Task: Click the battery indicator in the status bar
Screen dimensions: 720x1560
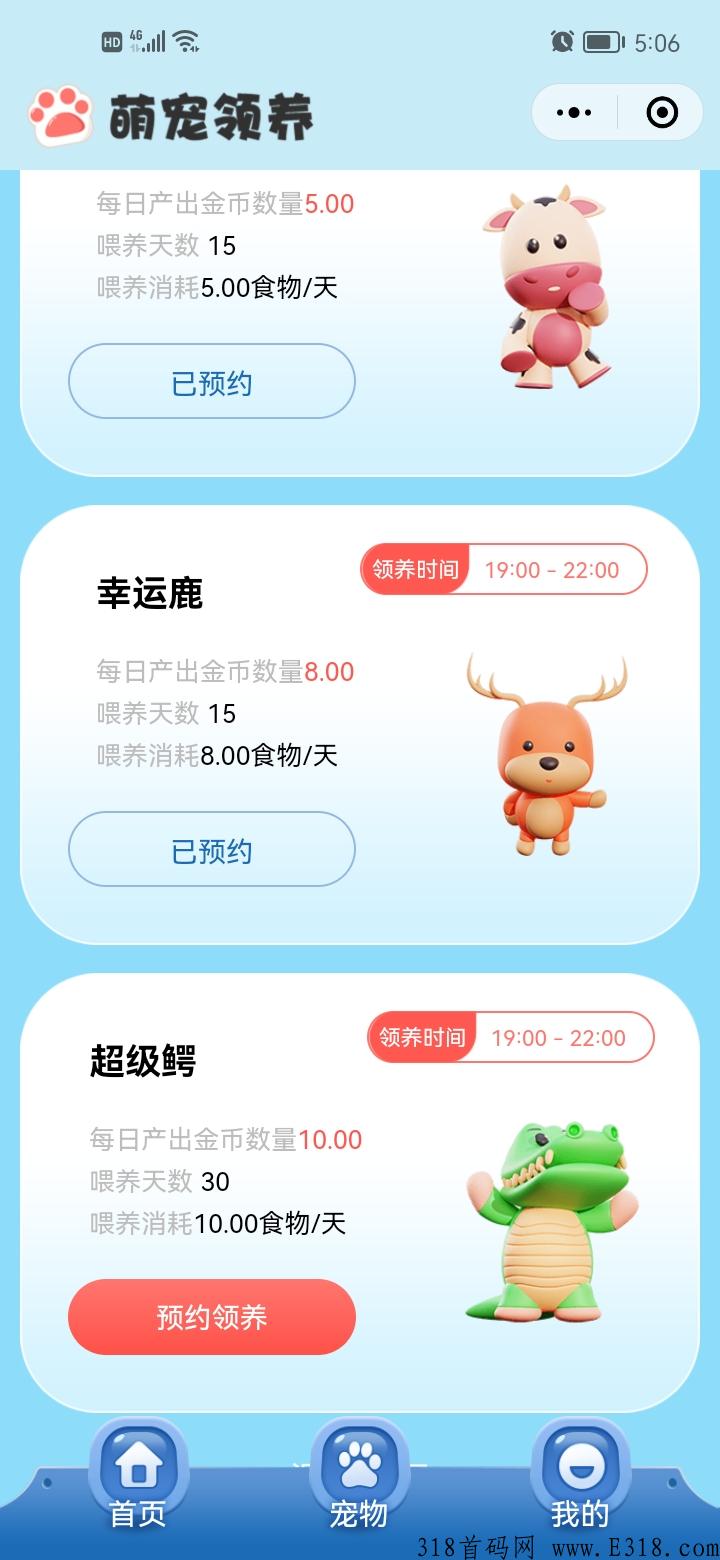Action: [601, 40]
